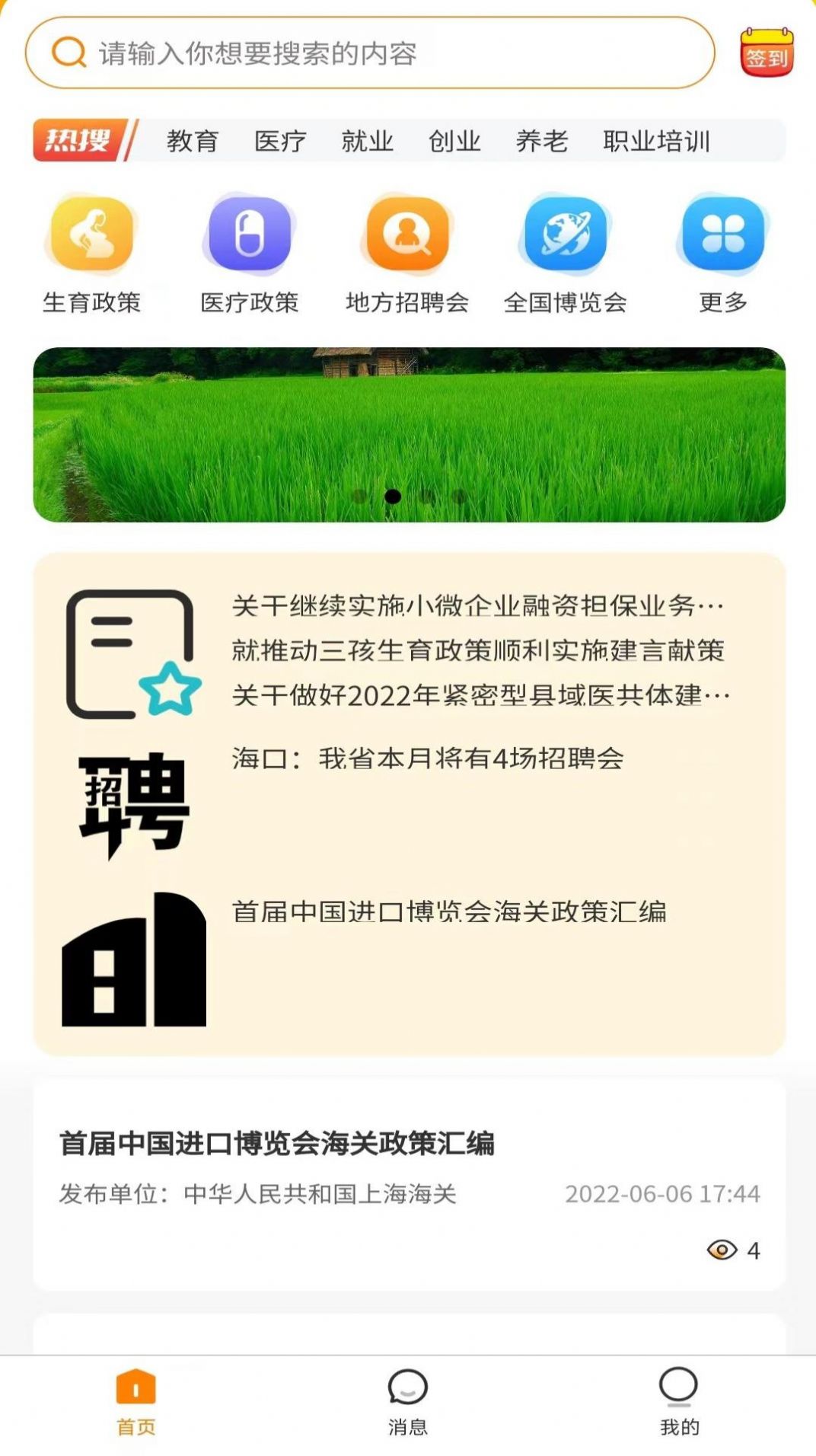Select the second carousel page dot
This screenshot has width=816, height=1456.
393,497
